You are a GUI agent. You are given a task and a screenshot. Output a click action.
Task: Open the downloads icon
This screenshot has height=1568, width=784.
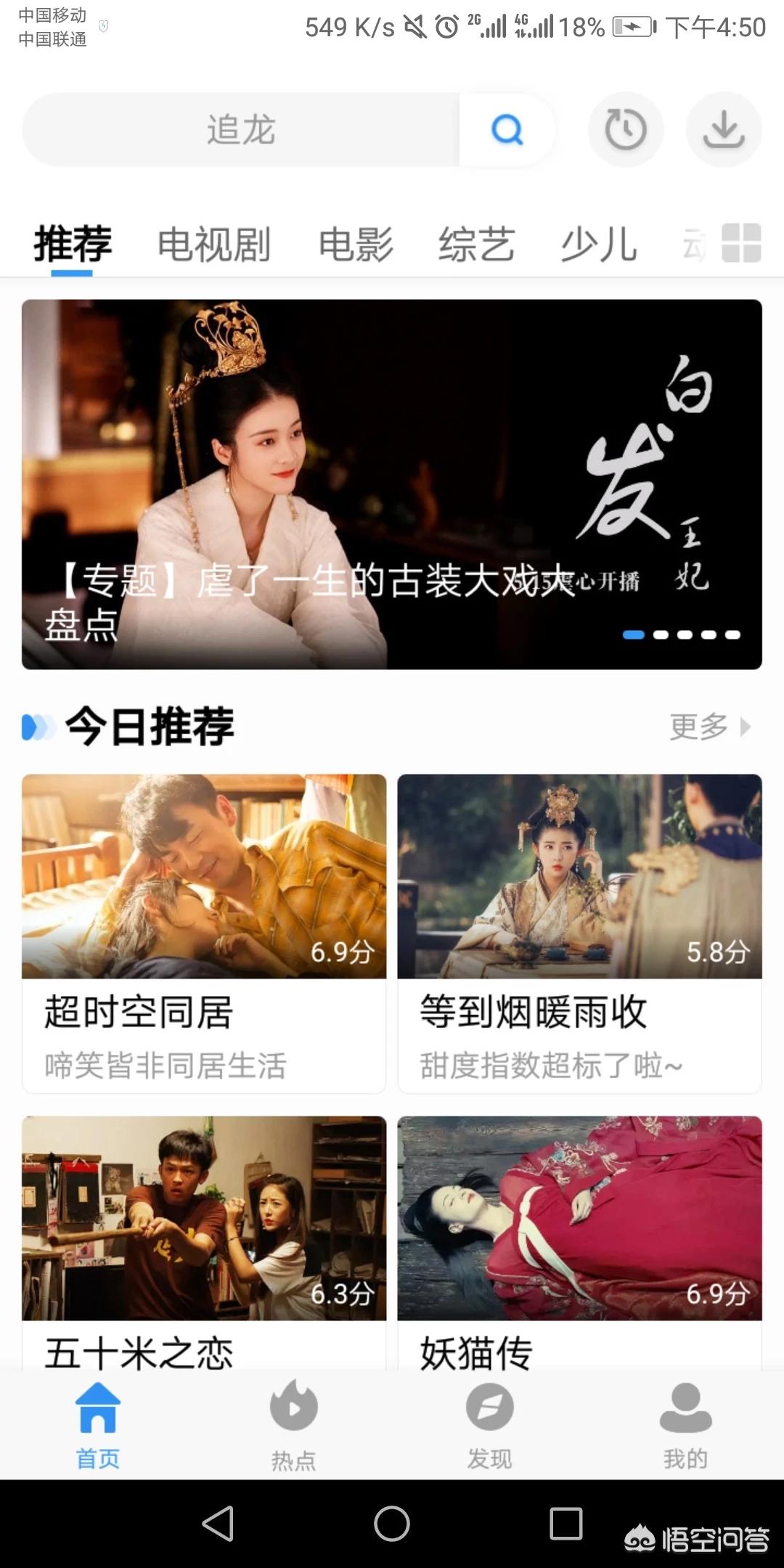[x=724, y=131]
